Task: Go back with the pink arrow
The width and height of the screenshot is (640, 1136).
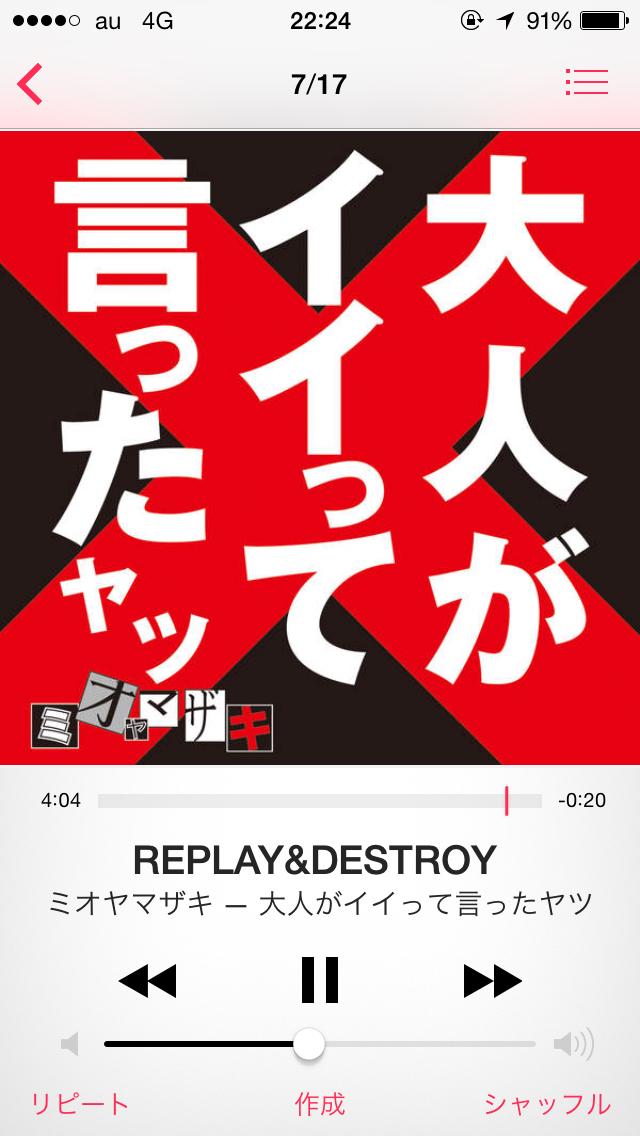Action: coord(30,84)
